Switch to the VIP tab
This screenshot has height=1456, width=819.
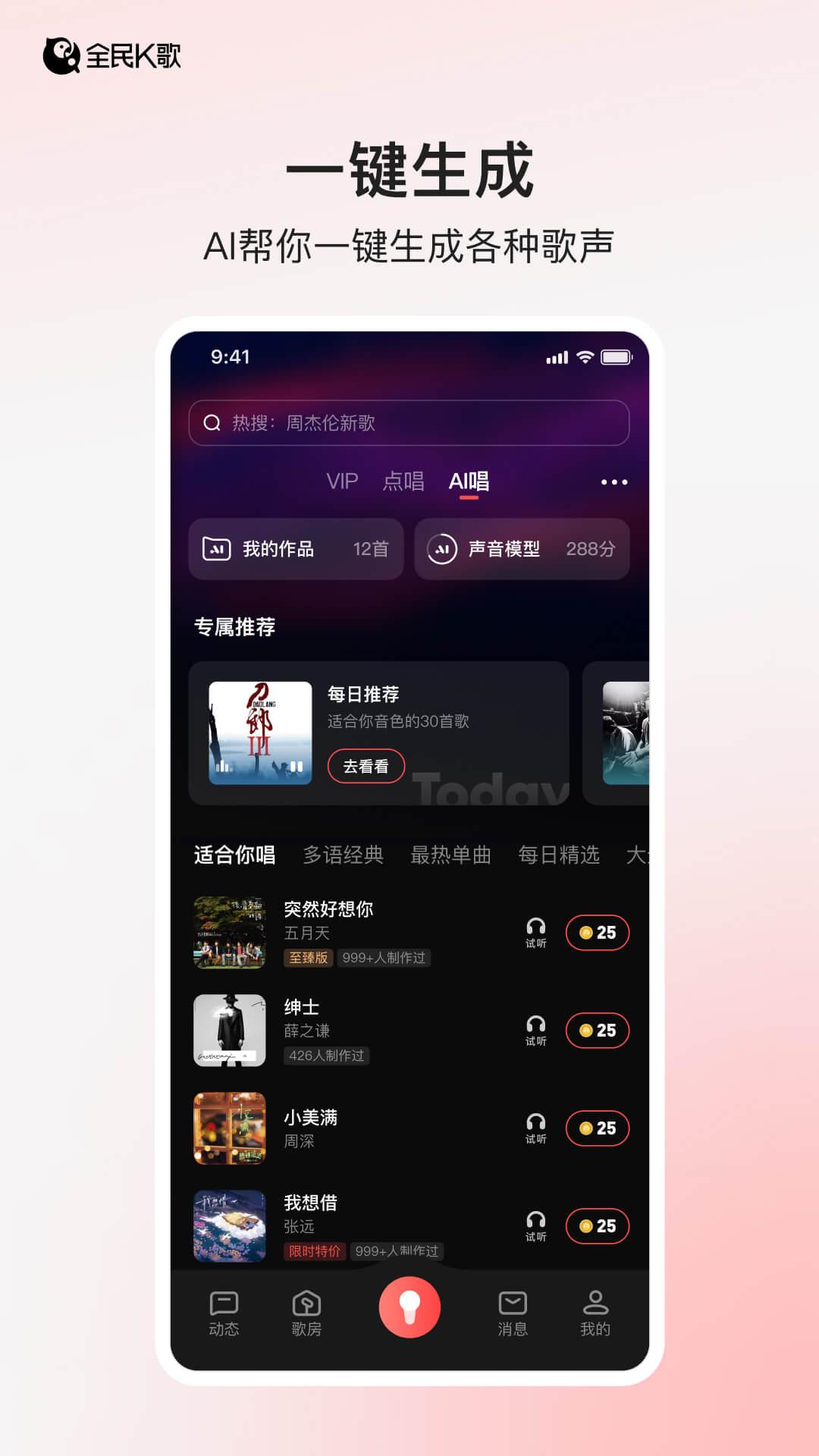343,481
